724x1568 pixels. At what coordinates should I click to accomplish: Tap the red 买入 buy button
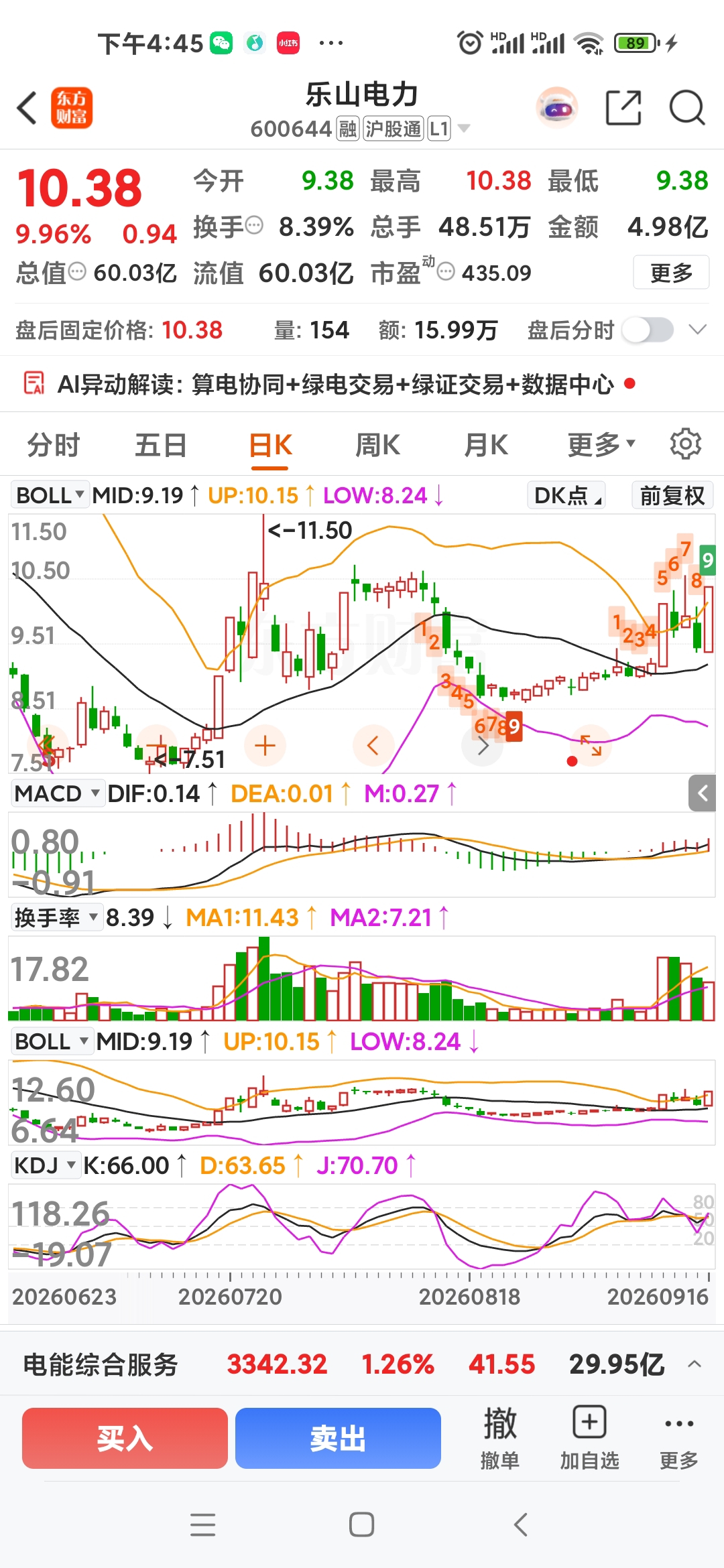(x=125, y=1438)
